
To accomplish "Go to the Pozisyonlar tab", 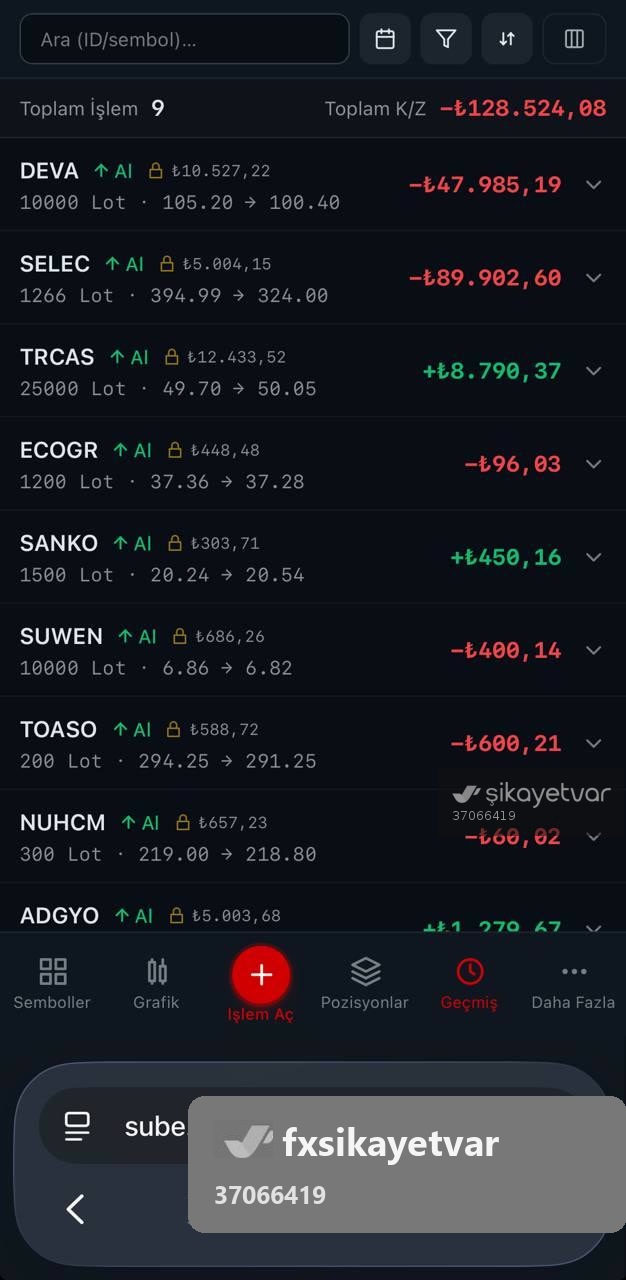I will [x=365, y=983].
